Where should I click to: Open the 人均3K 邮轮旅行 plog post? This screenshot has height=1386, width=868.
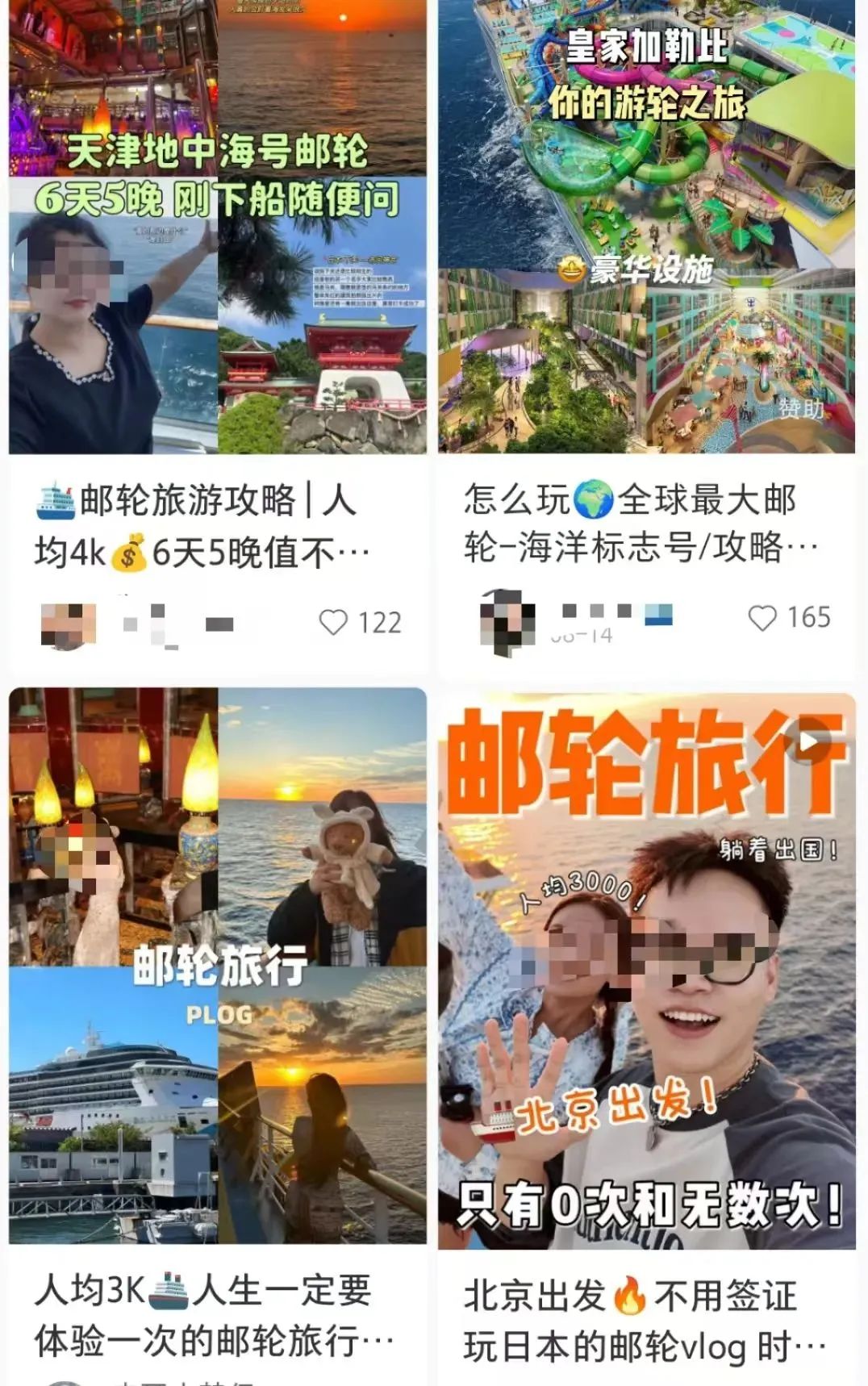point(218,966)
